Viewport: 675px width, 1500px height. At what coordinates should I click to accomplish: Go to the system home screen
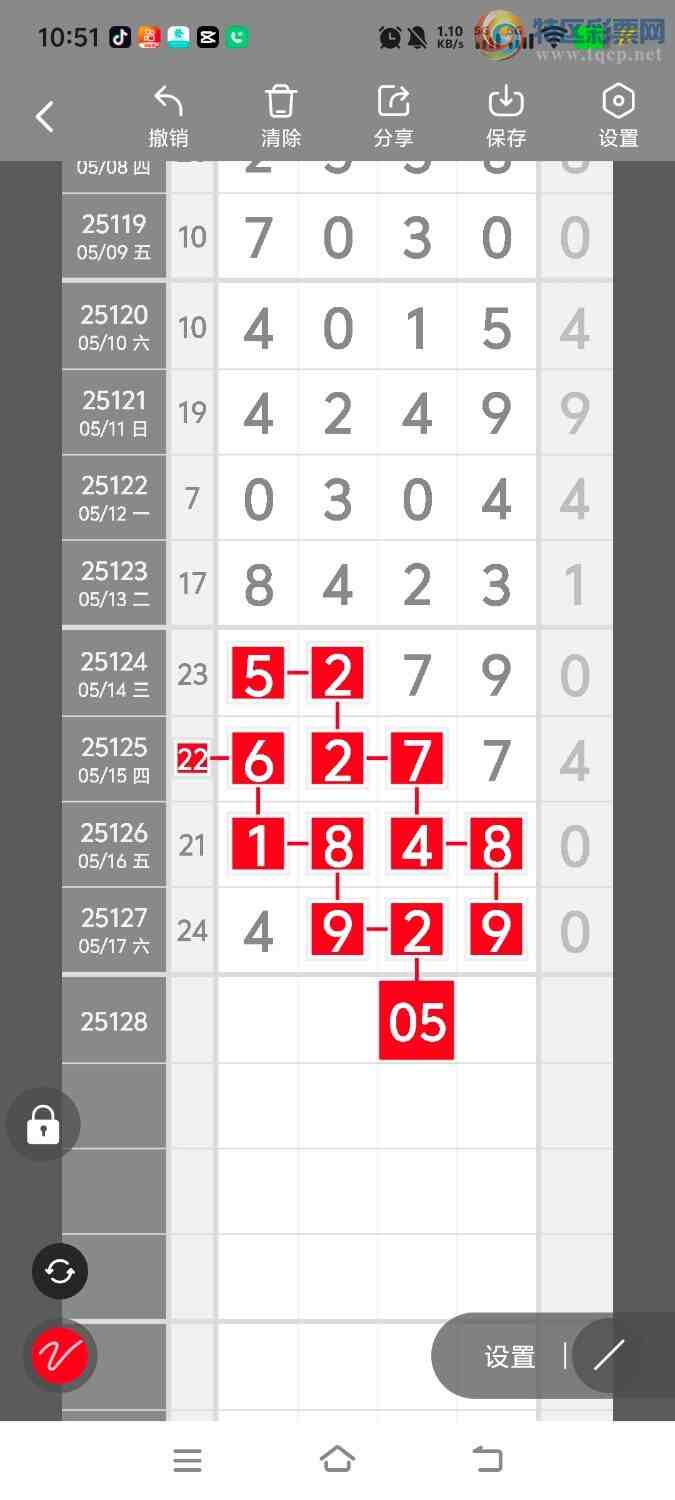[337, 1460]
